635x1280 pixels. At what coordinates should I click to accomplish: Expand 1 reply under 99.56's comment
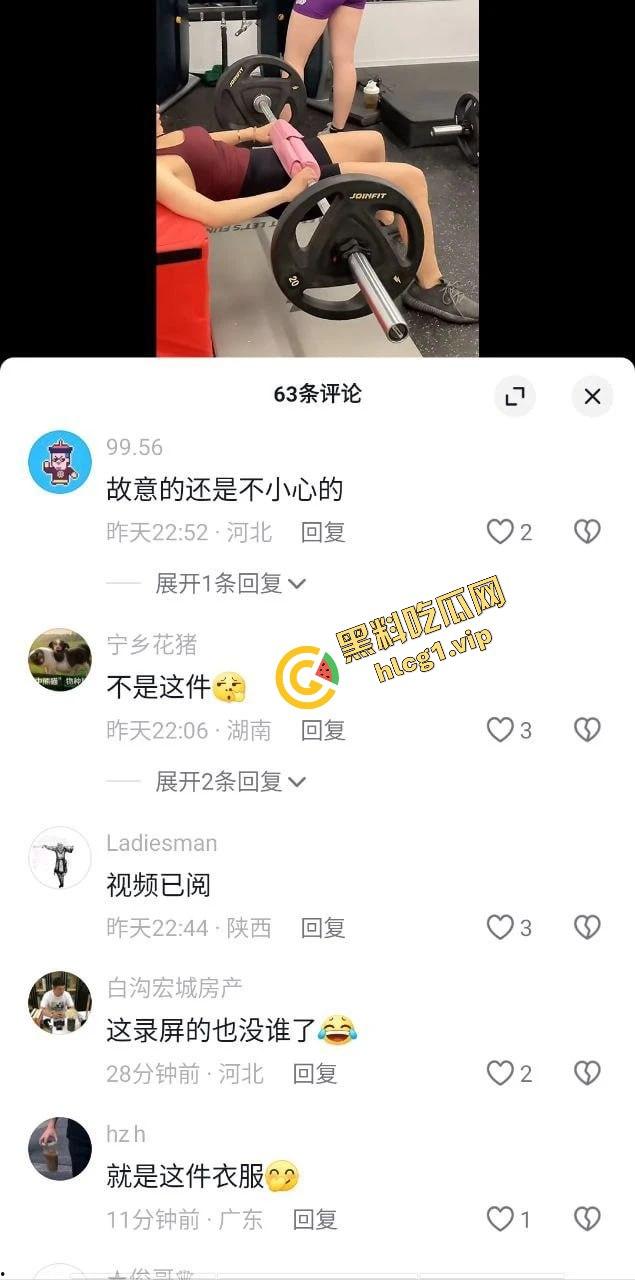click(x=230, y=584)
